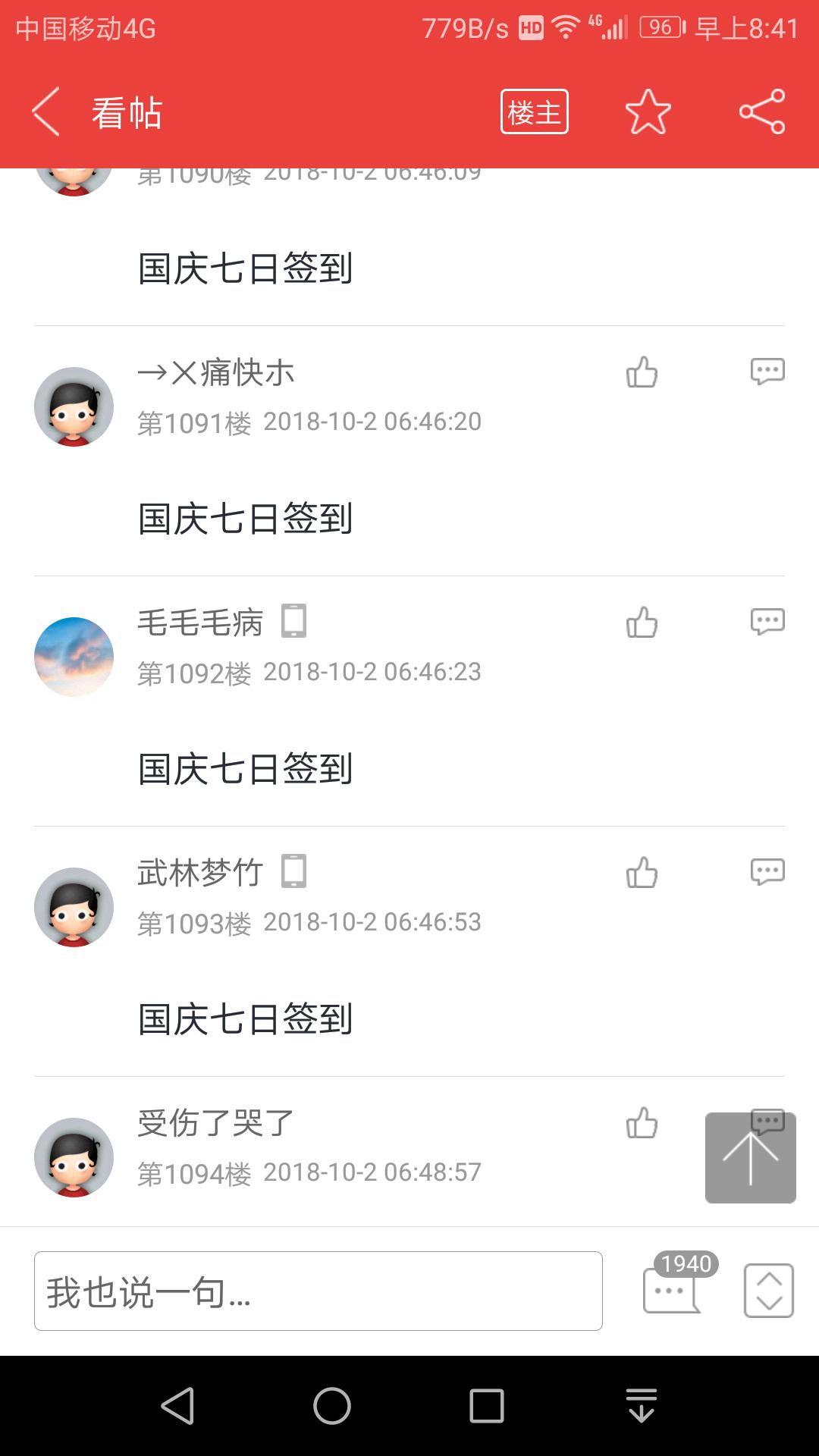Open the avatar of 武林梦竹
The image size is (819, 1456).
tap(74, 907)
